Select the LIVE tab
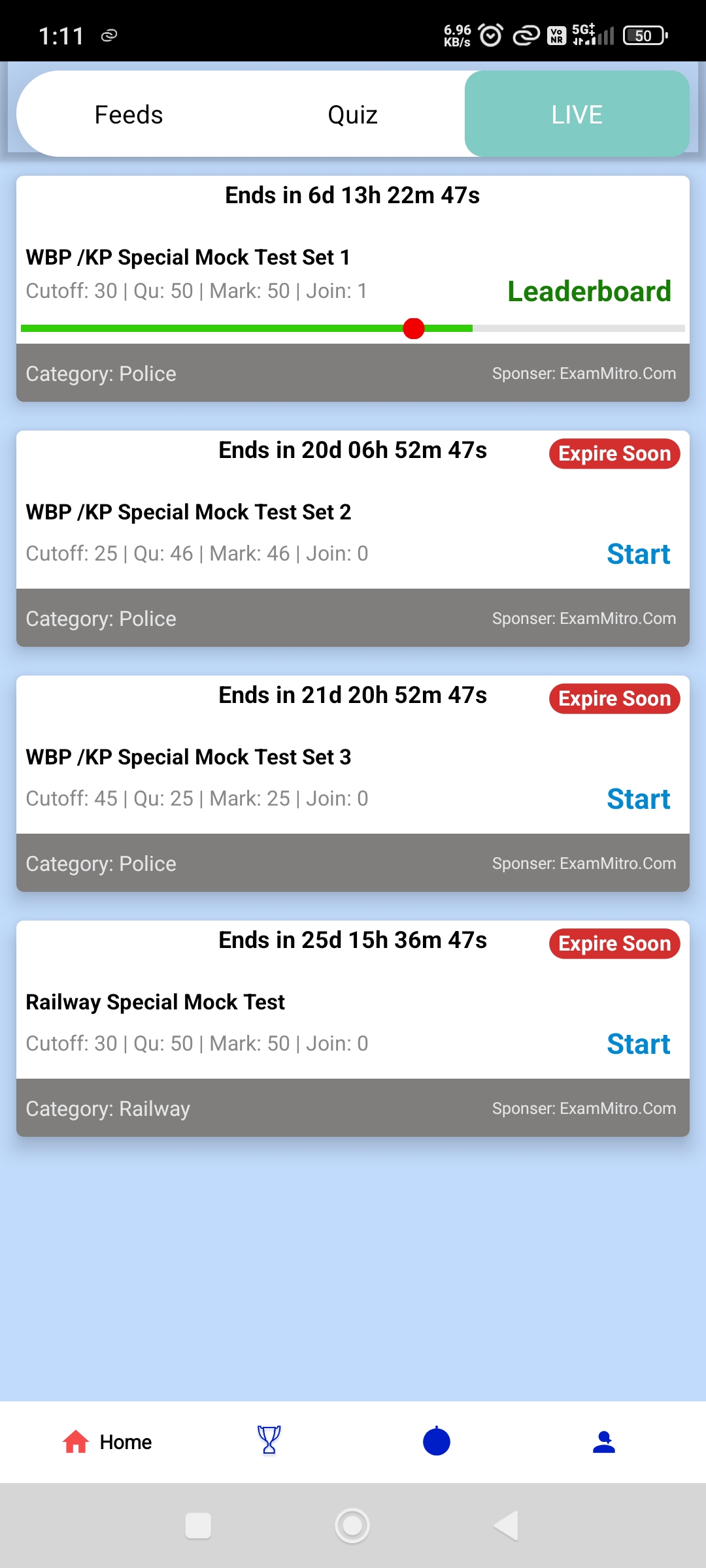 tap(576, 113)
